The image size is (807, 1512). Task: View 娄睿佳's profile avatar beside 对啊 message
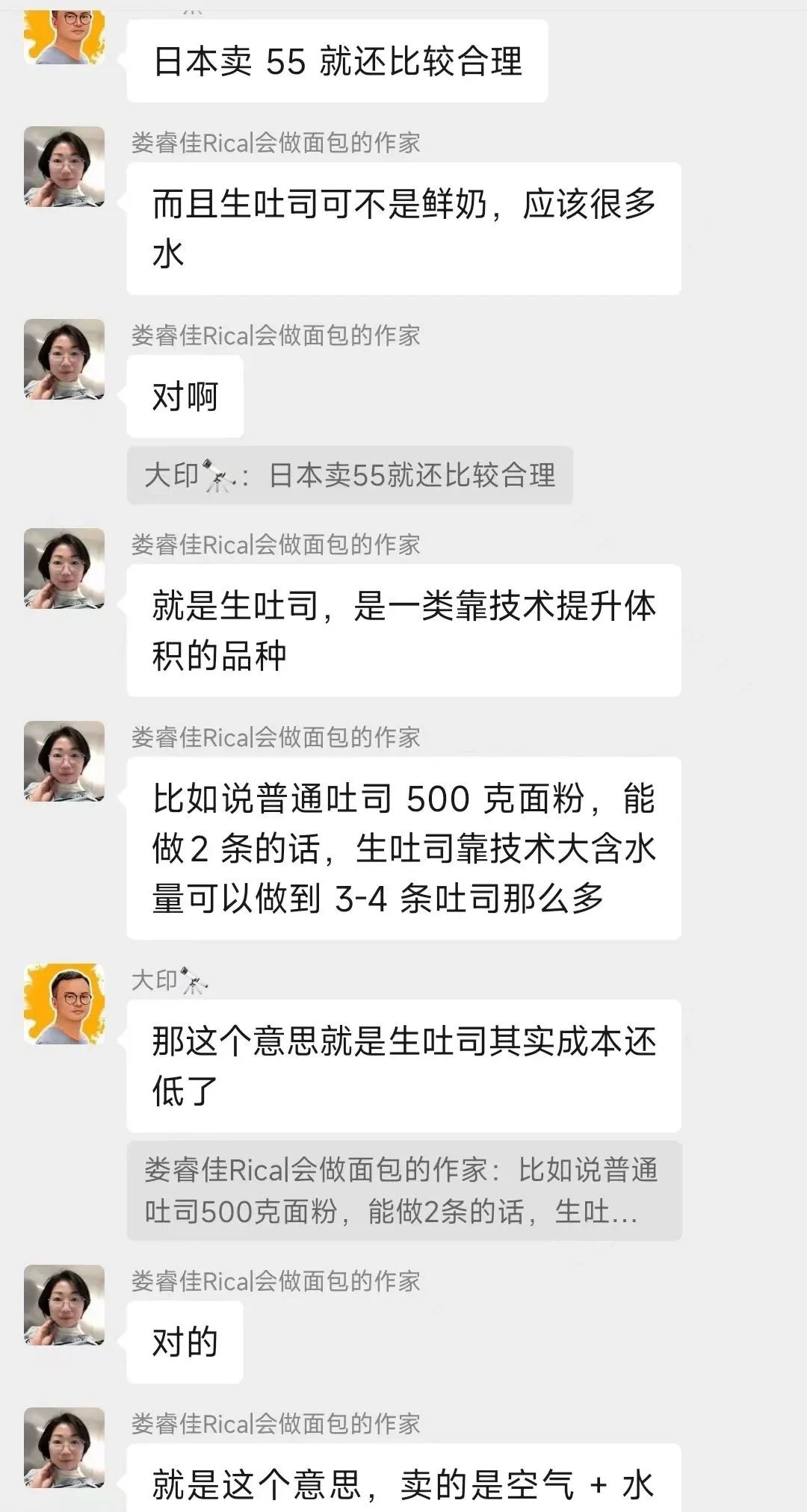tap(64, 359)
